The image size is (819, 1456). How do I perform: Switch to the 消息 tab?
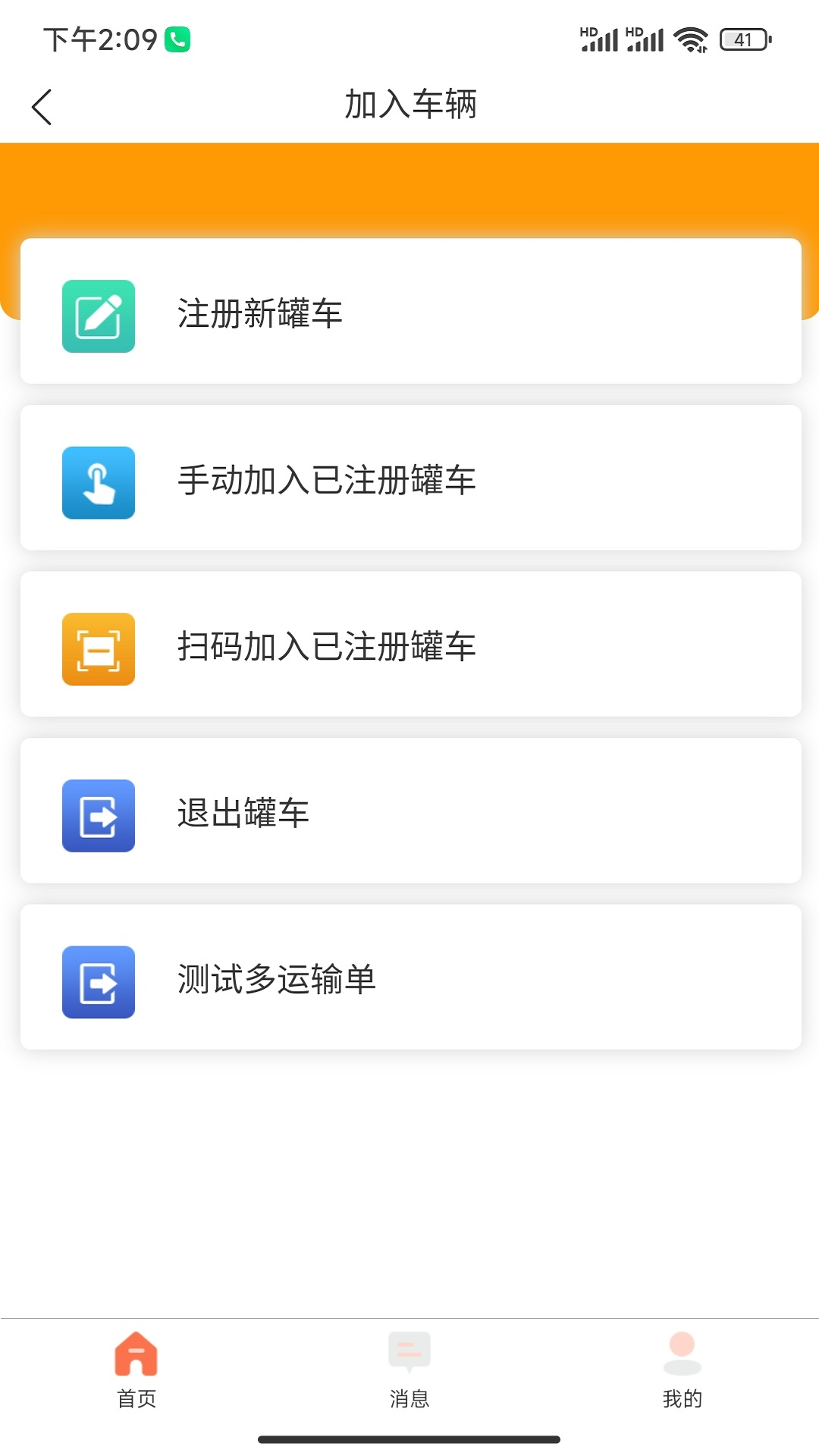point(409,1369)
